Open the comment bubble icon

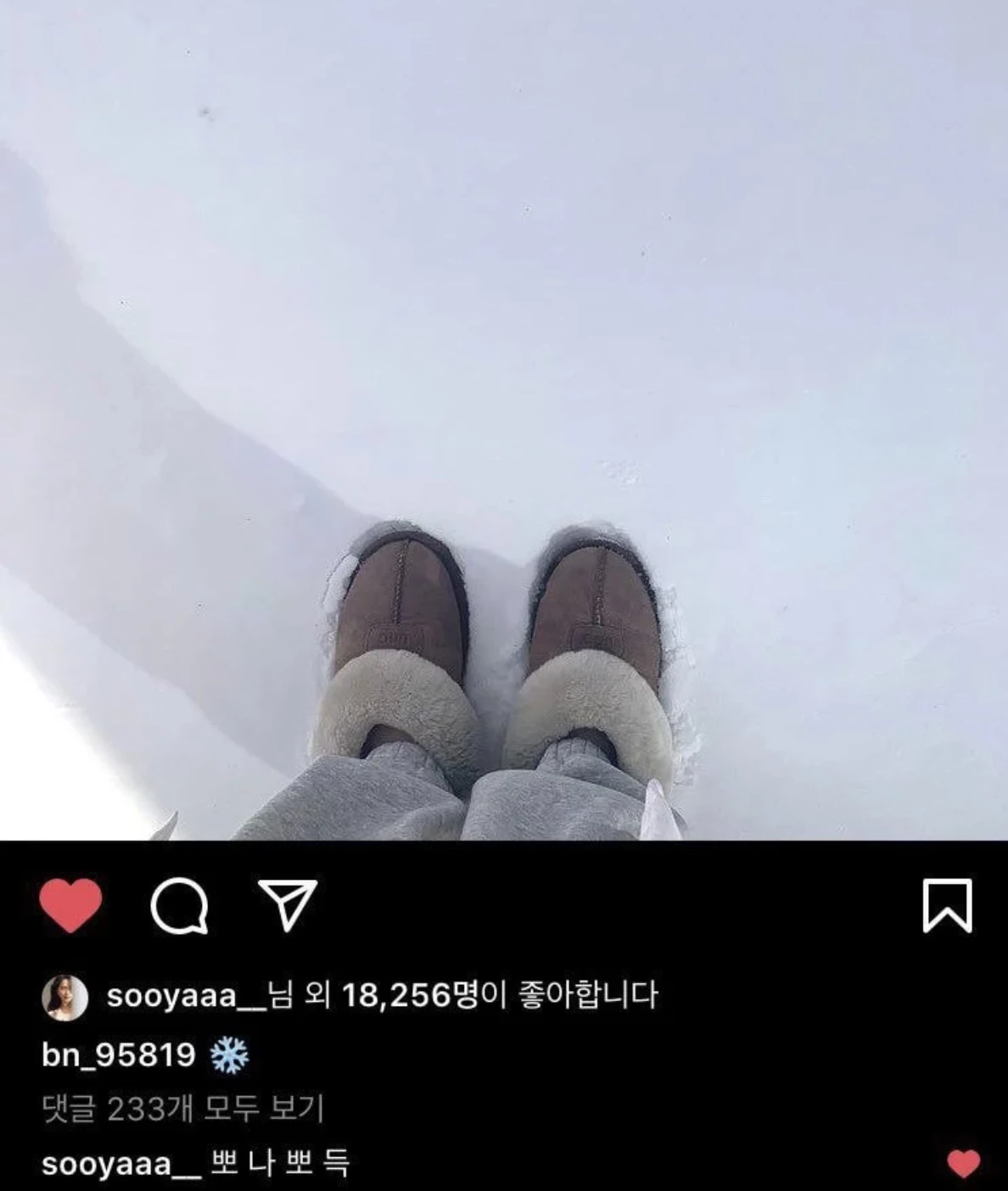(179, 906)
